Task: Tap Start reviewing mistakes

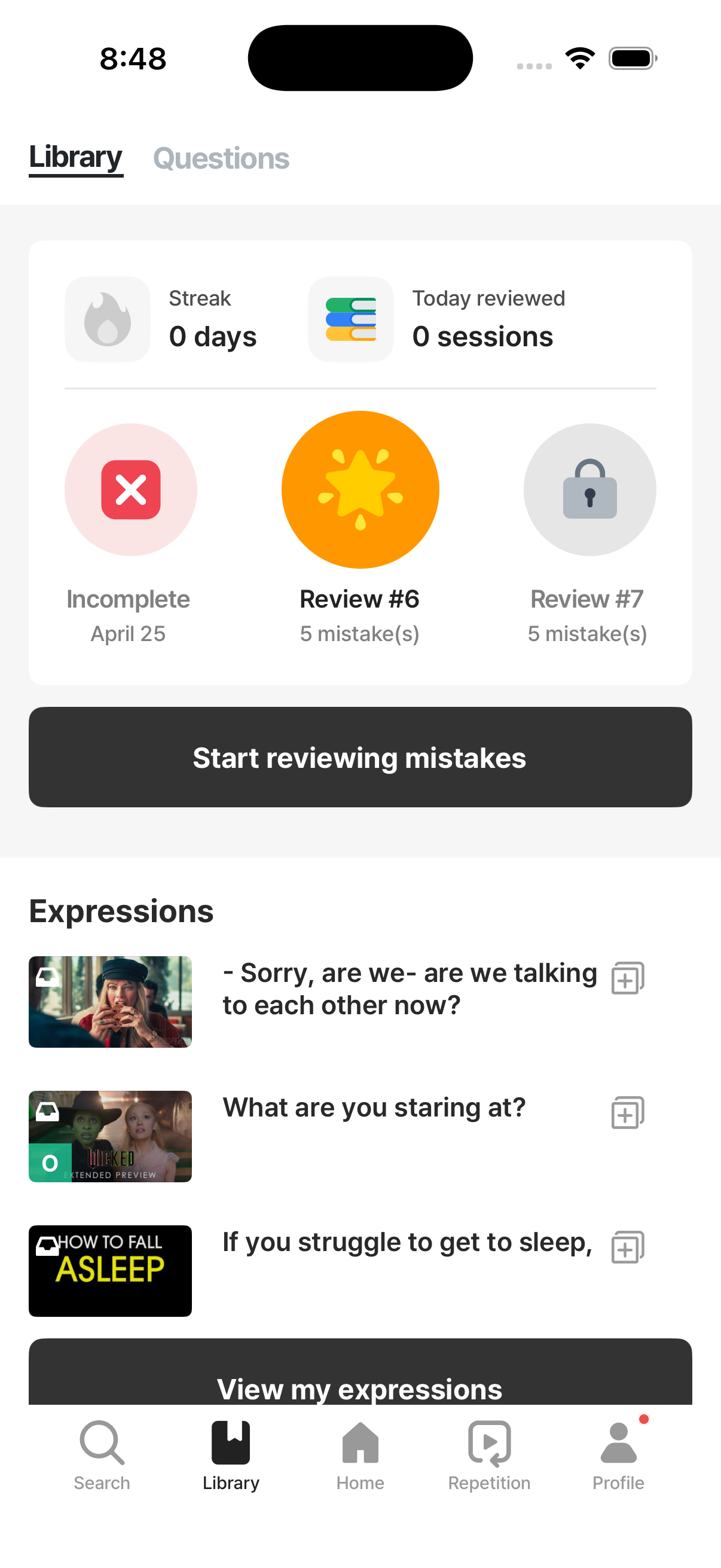Action: tap(360, 756)
